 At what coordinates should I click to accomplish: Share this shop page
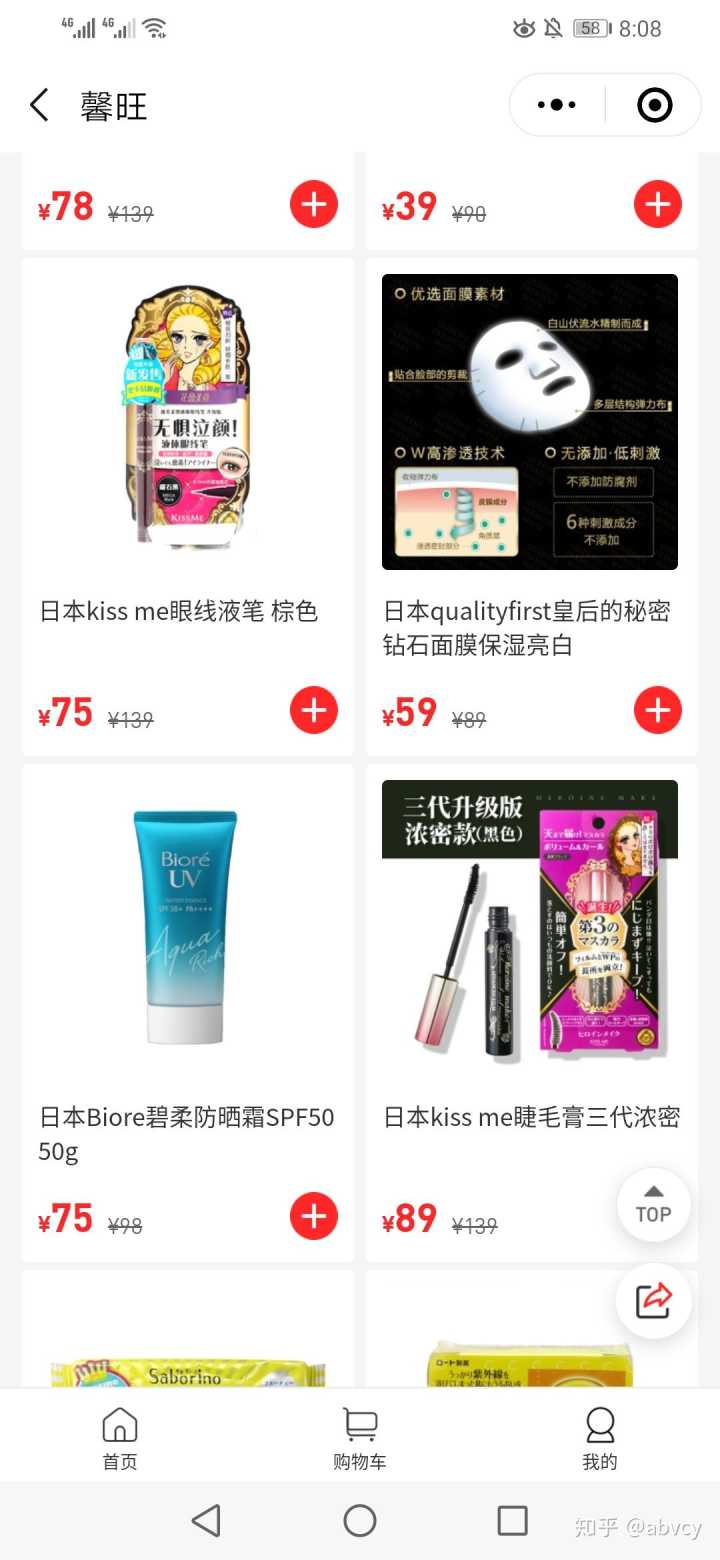(x=653, y=1300)
